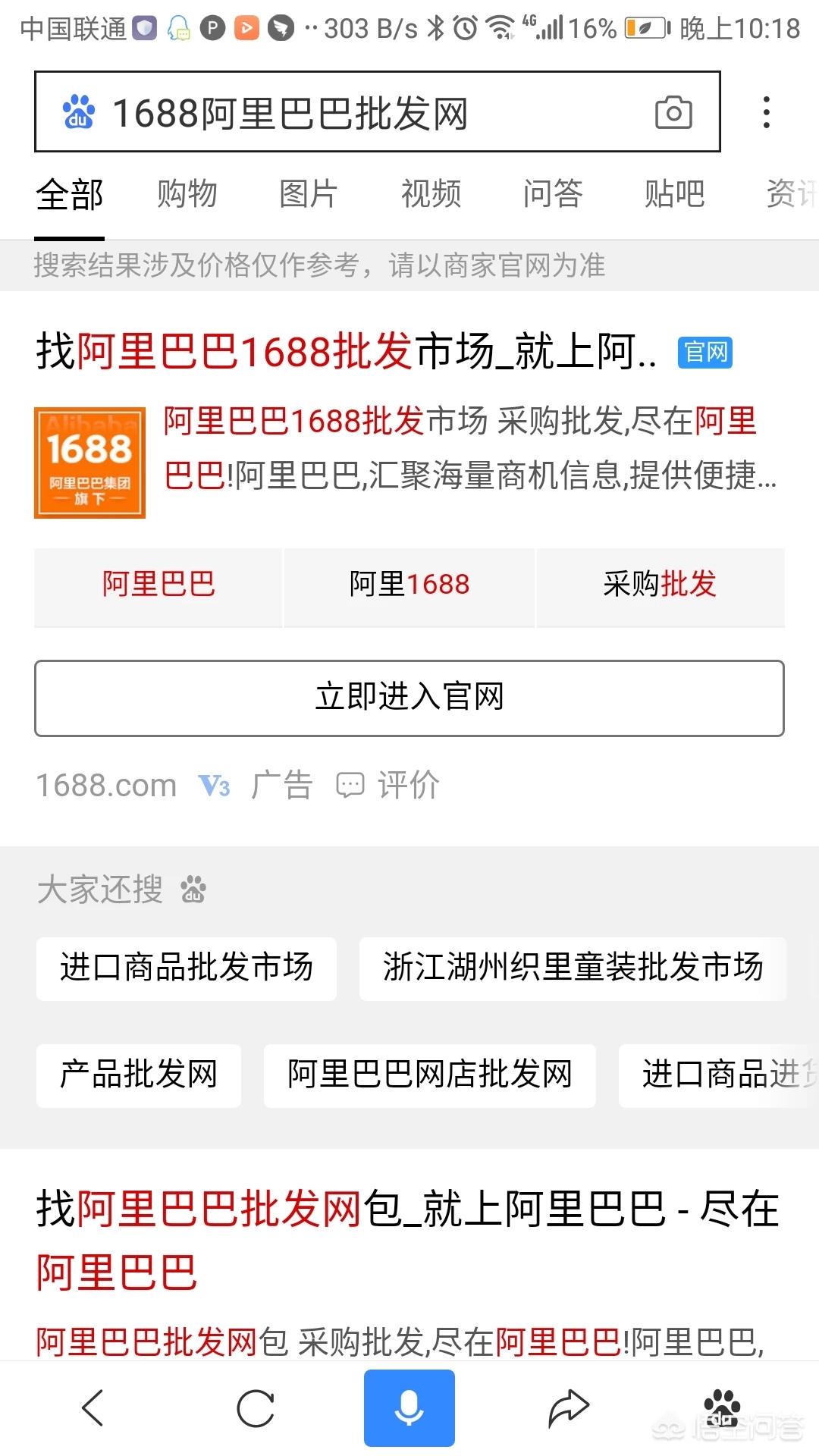Tap the 采购批发 sub-link button
This screenshot has height=1456, width=819.
[x=660, y=585]
